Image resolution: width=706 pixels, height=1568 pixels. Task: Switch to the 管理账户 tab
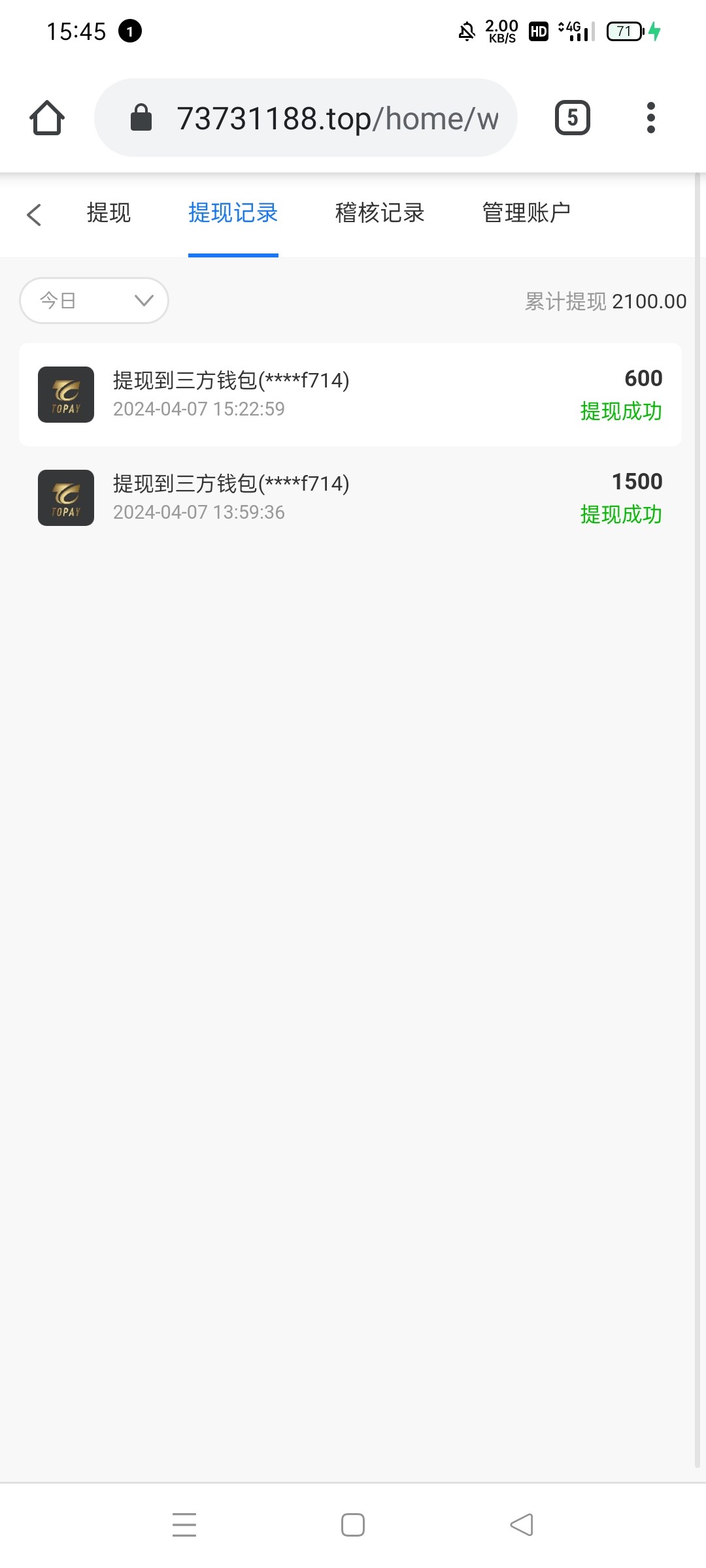[x=526, y=213]
